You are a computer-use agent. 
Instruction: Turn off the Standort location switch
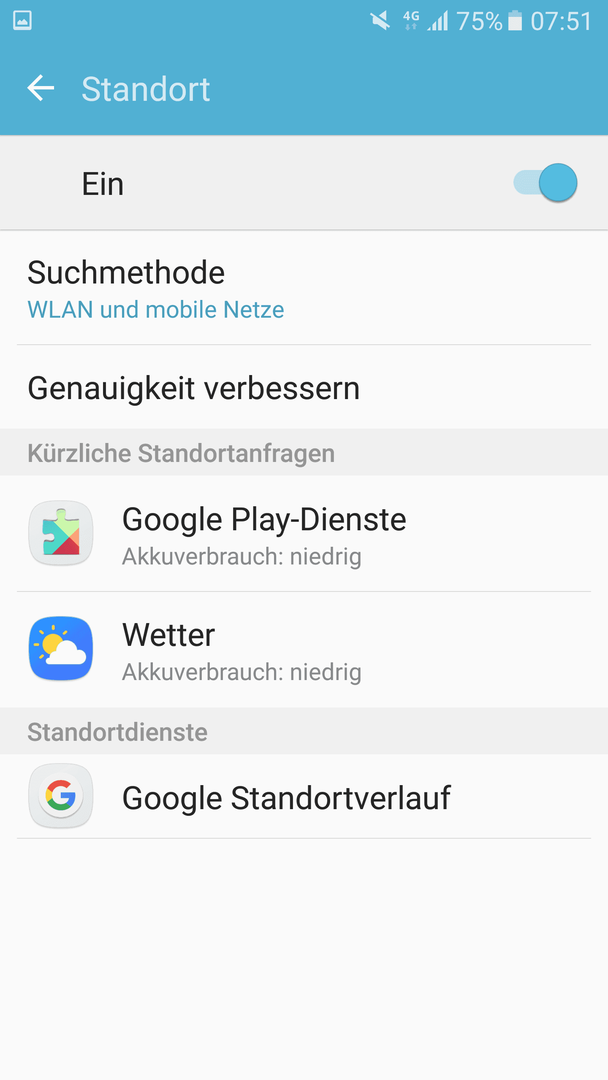[x=545, y=183]
